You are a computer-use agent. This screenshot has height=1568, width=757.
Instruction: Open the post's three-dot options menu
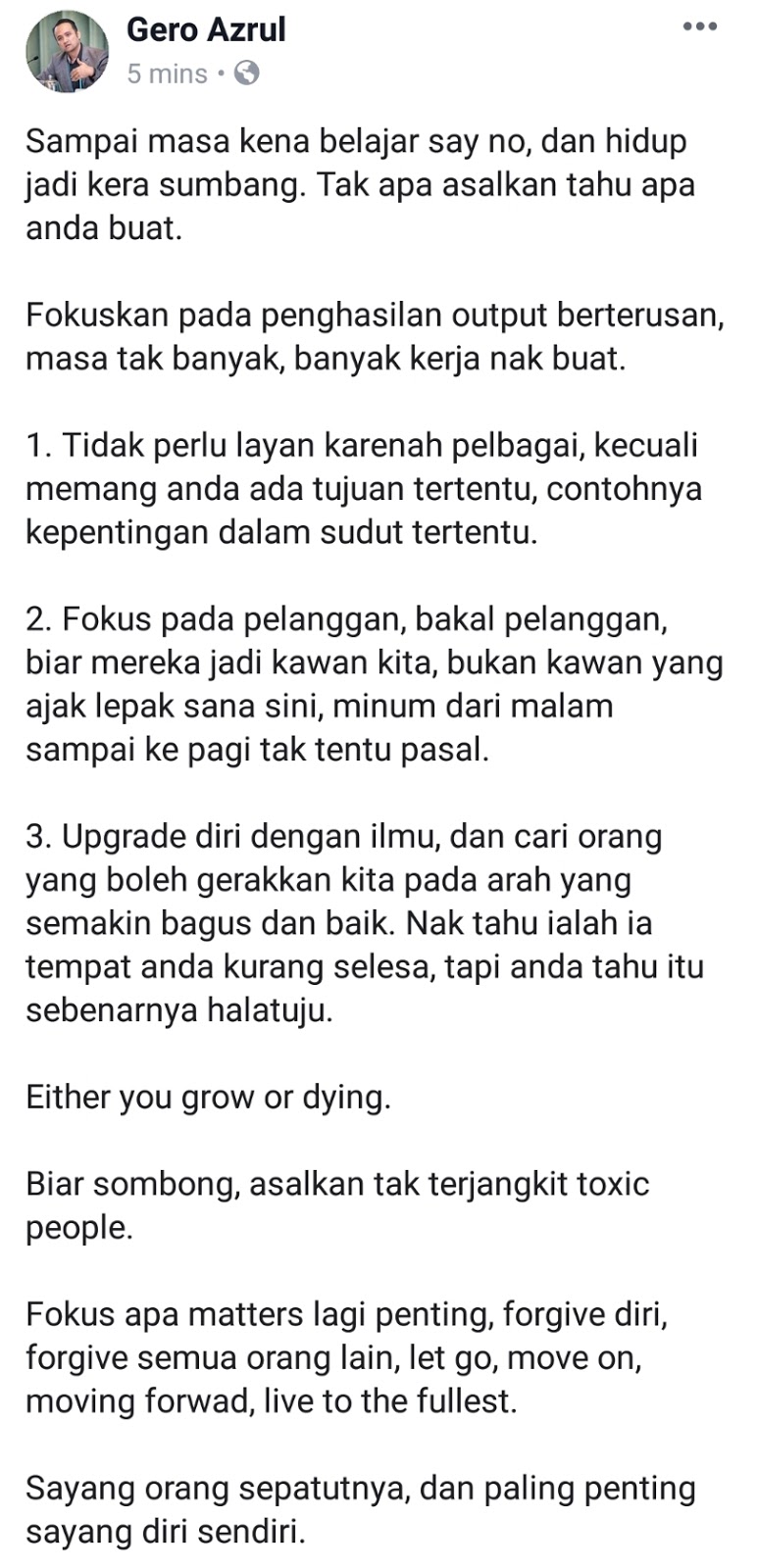click(699, 26)
